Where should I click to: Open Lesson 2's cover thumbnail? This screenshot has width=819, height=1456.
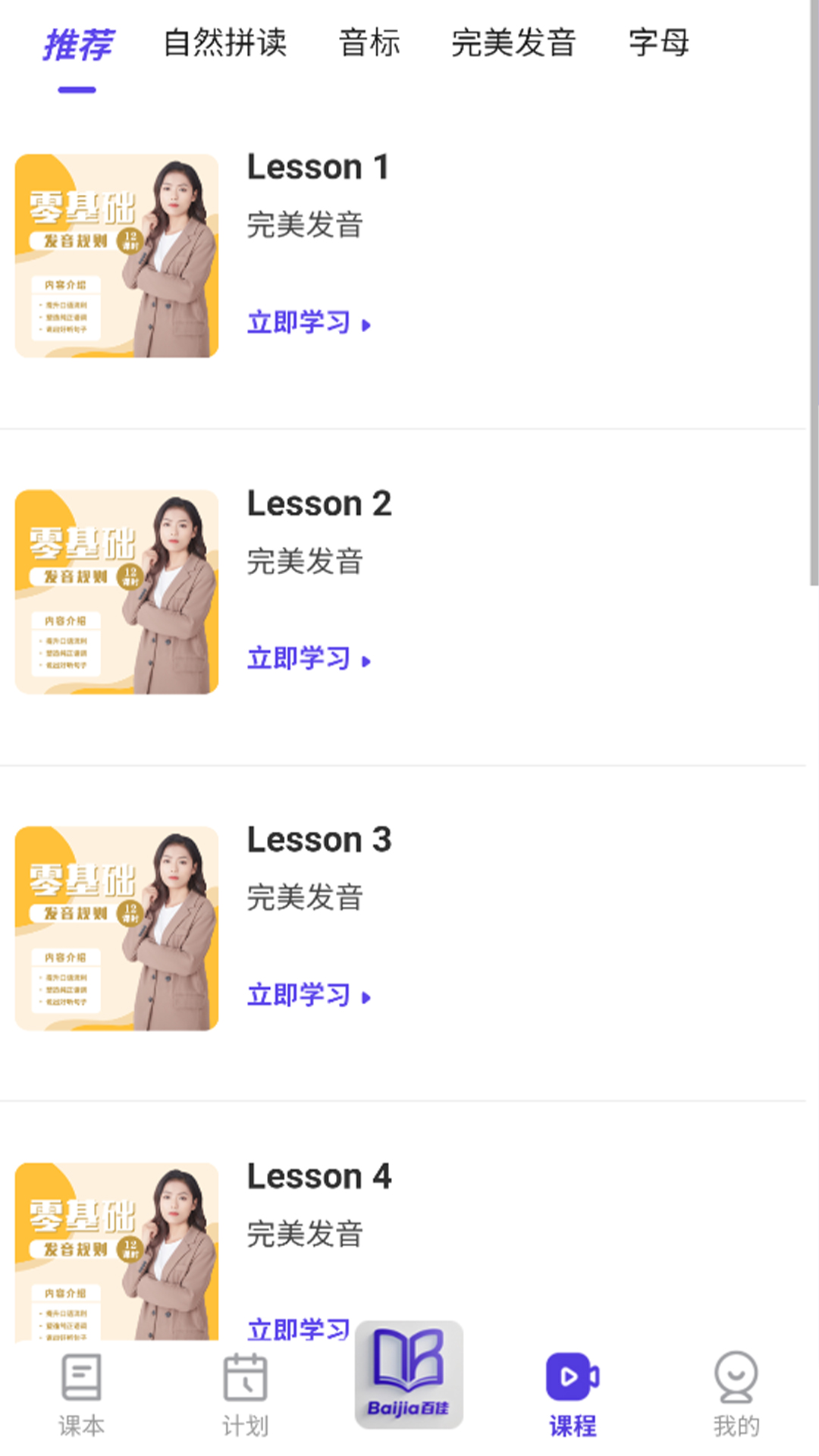tap(116, 590)
